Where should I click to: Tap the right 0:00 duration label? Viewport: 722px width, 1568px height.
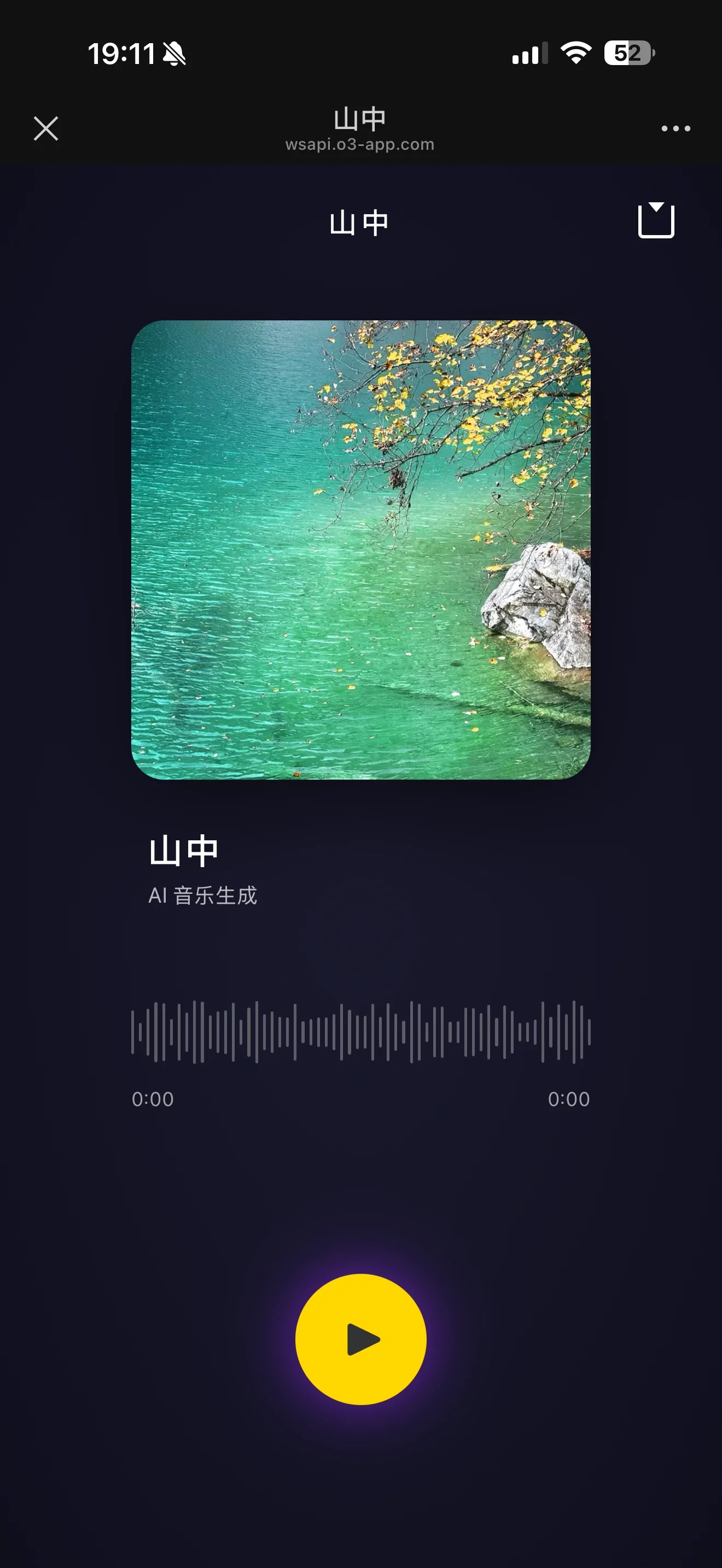click(569, 1099)
